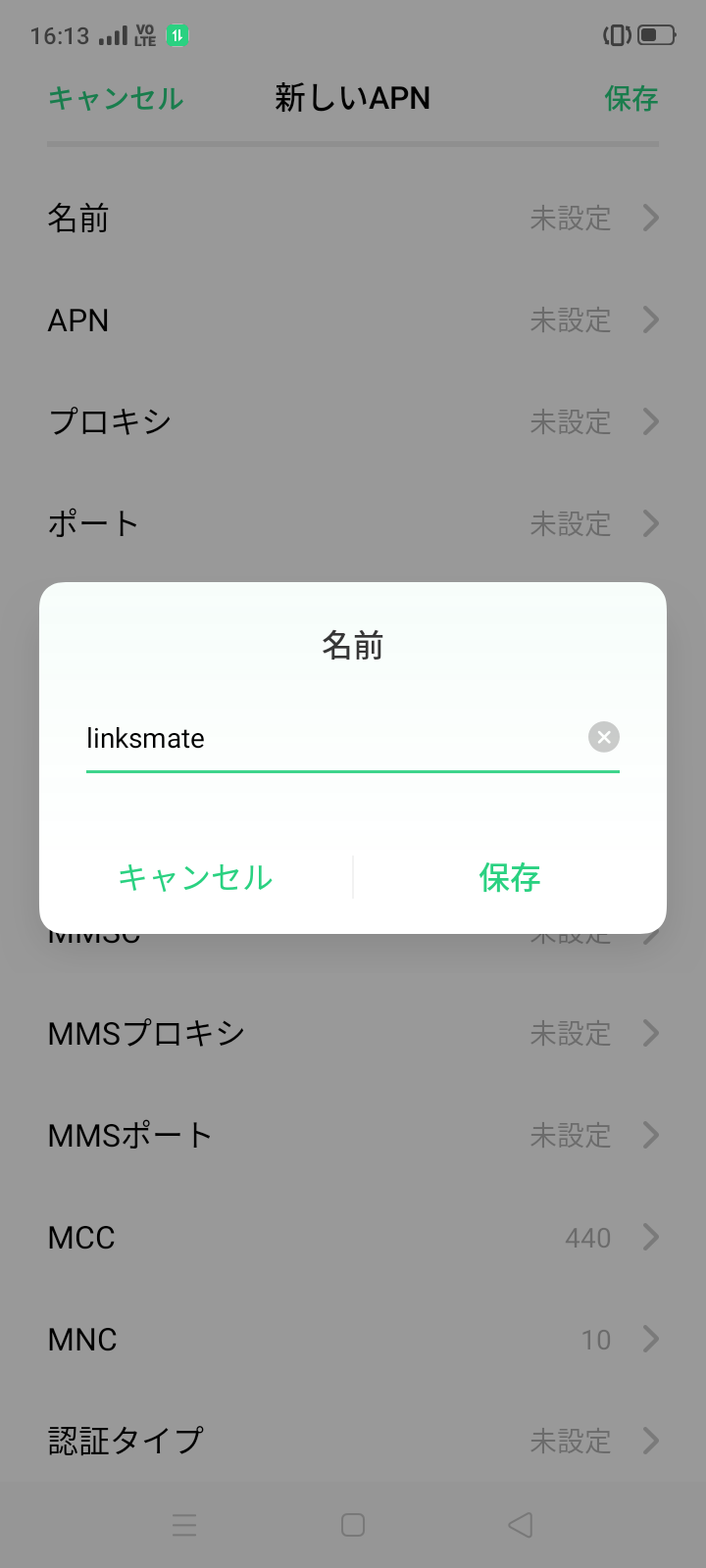Open the ポート settings row
The image size is (706, 1568).
[x=353, y=523]
